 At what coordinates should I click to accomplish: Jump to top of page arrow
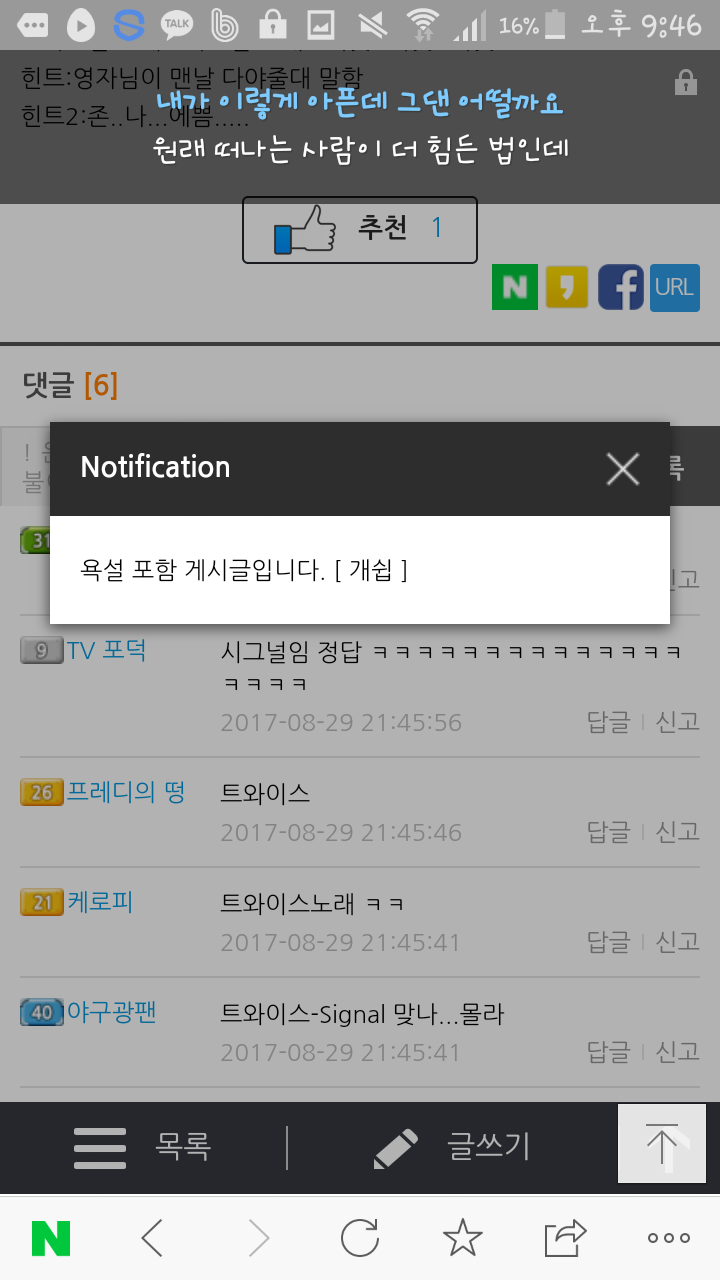coord(661,1144)
